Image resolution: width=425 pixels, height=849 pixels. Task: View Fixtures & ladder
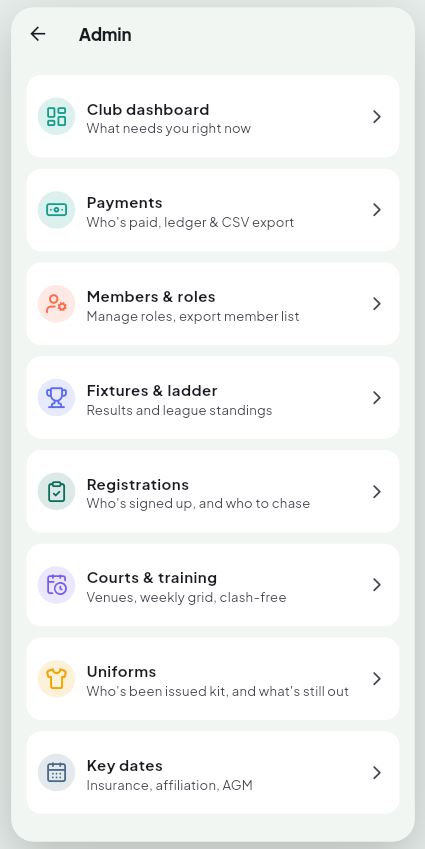(x=213, y=397)
